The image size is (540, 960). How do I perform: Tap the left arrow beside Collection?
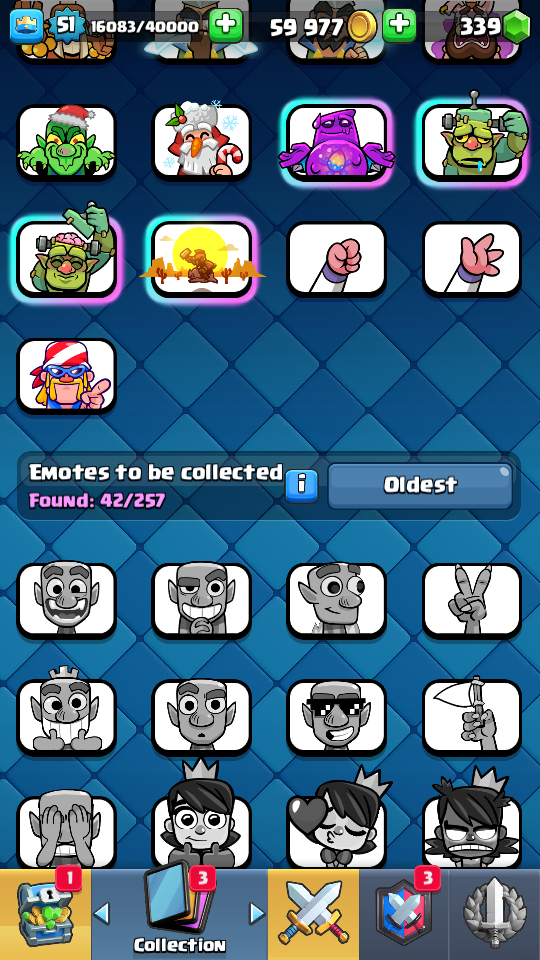(x=102, y=913)
